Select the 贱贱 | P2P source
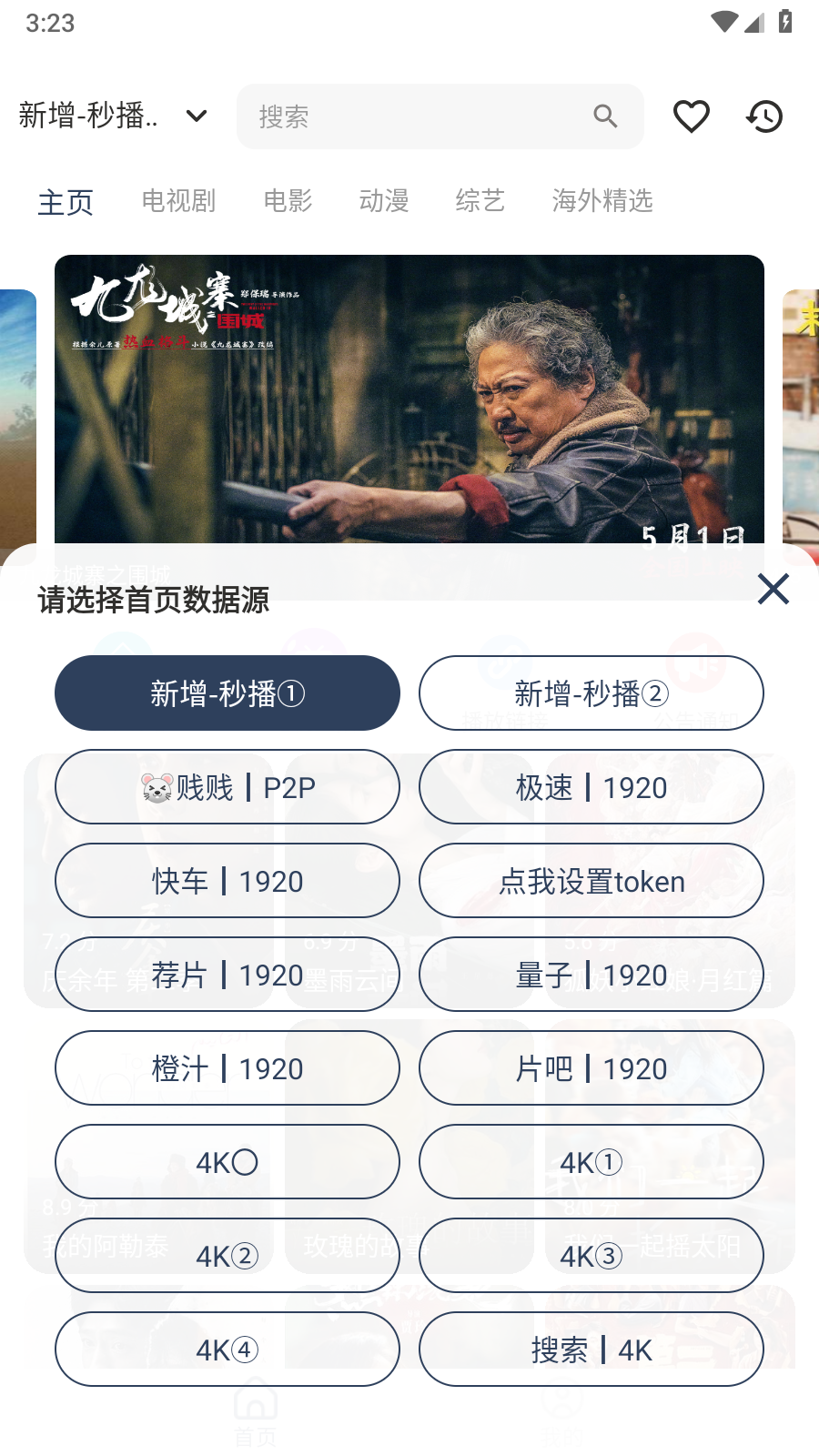The width and height of the screenshot is (819, 1456). click(x=227, y=787)
